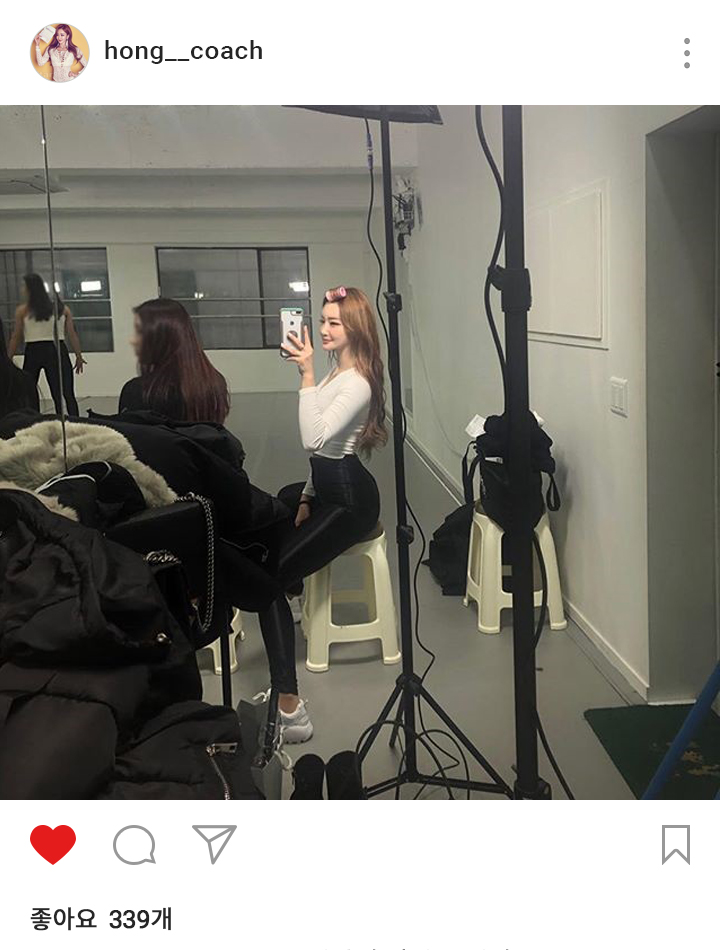The height and width of the screenshot is (950, 720).
Task: Open the post overflow menu
Action: tap(686, 53)
